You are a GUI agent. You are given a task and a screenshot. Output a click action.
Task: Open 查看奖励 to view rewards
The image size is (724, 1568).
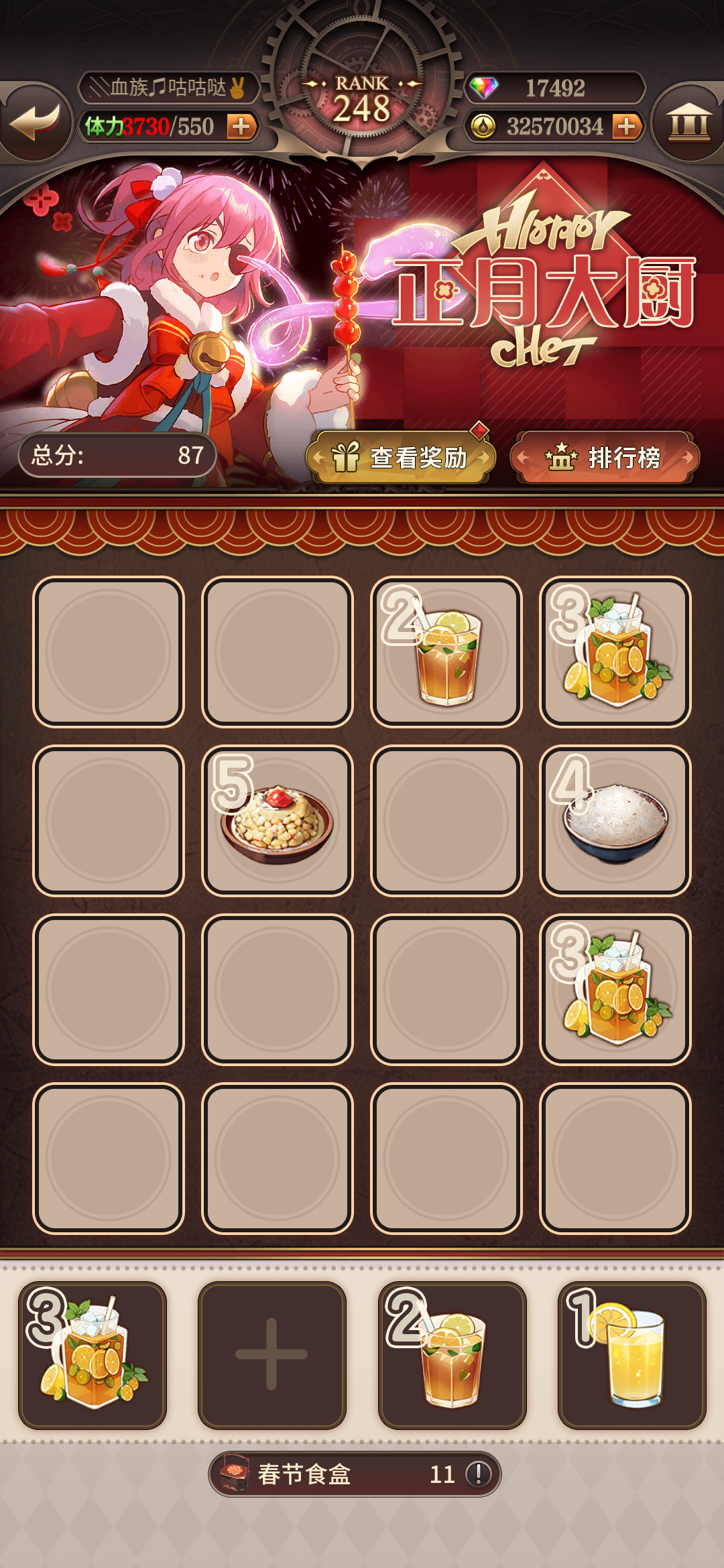(x=401, y=458)
